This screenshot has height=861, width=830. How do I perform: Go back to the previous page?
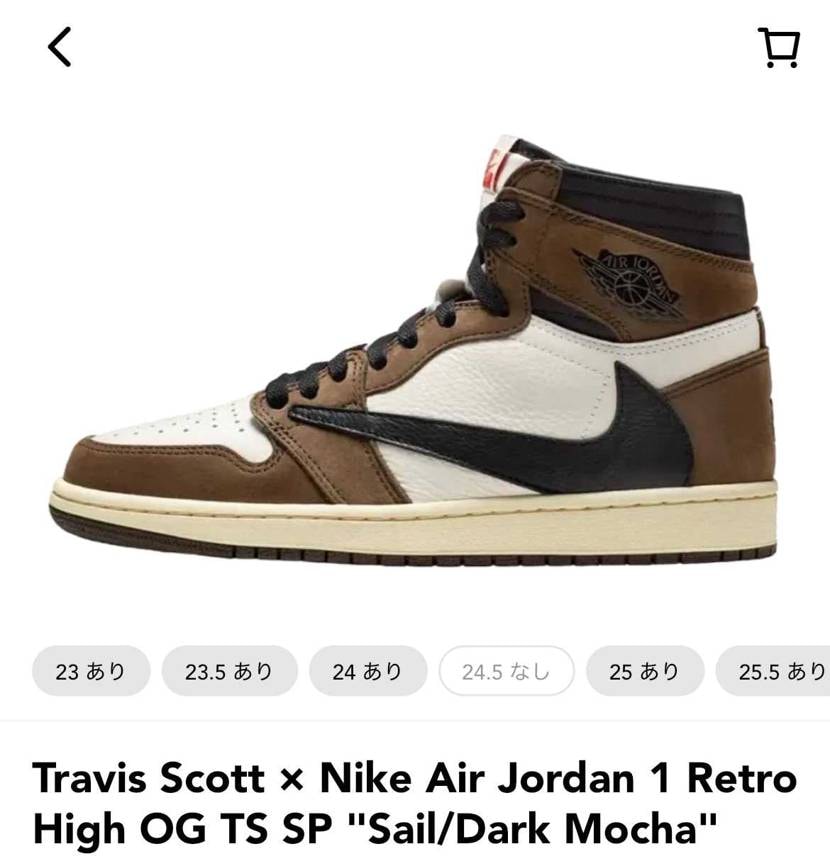[60, 46]
